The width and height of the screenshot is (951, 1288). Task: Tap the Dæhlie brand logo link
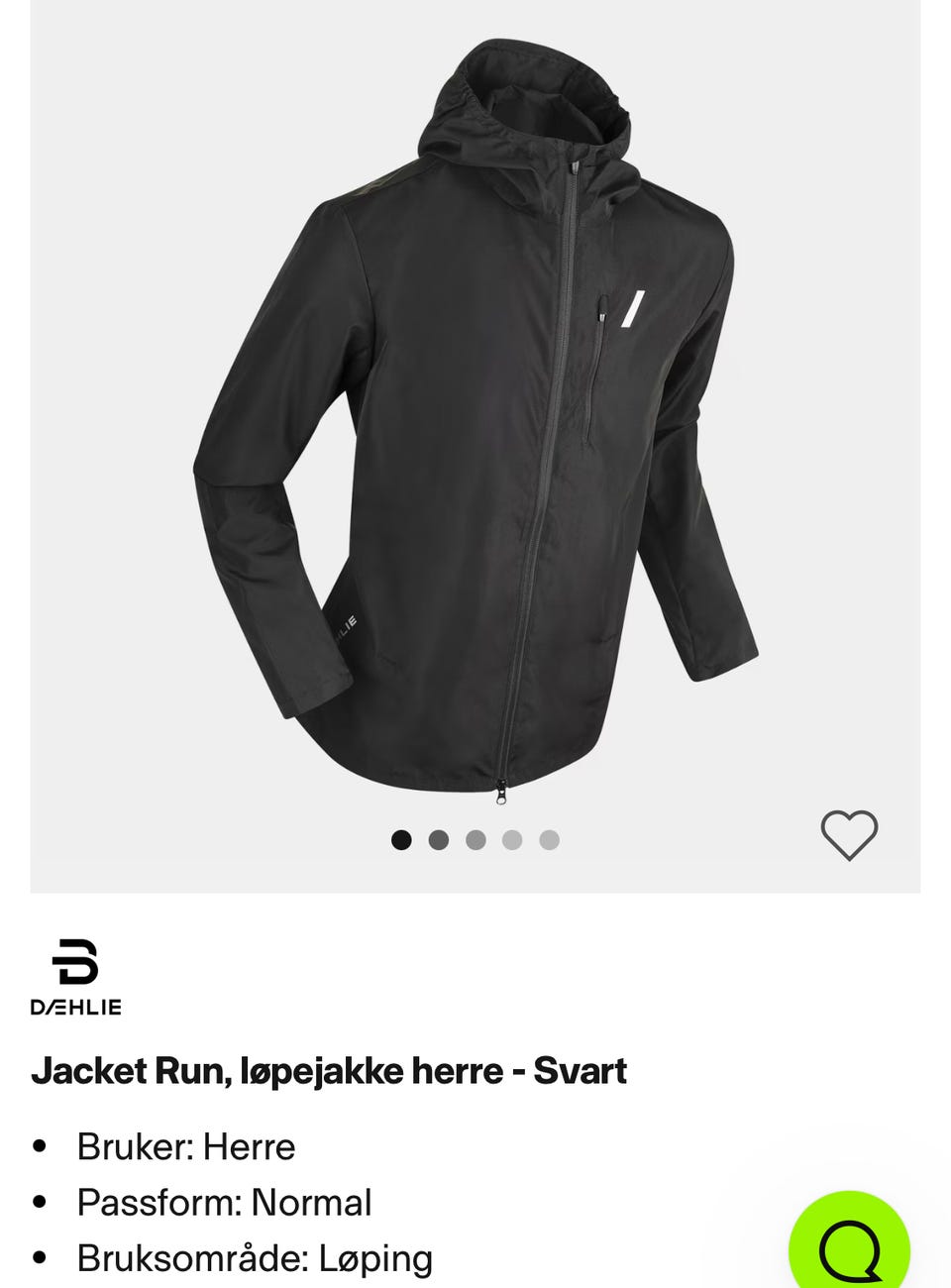pyautogui.click(x=76, y=977)
